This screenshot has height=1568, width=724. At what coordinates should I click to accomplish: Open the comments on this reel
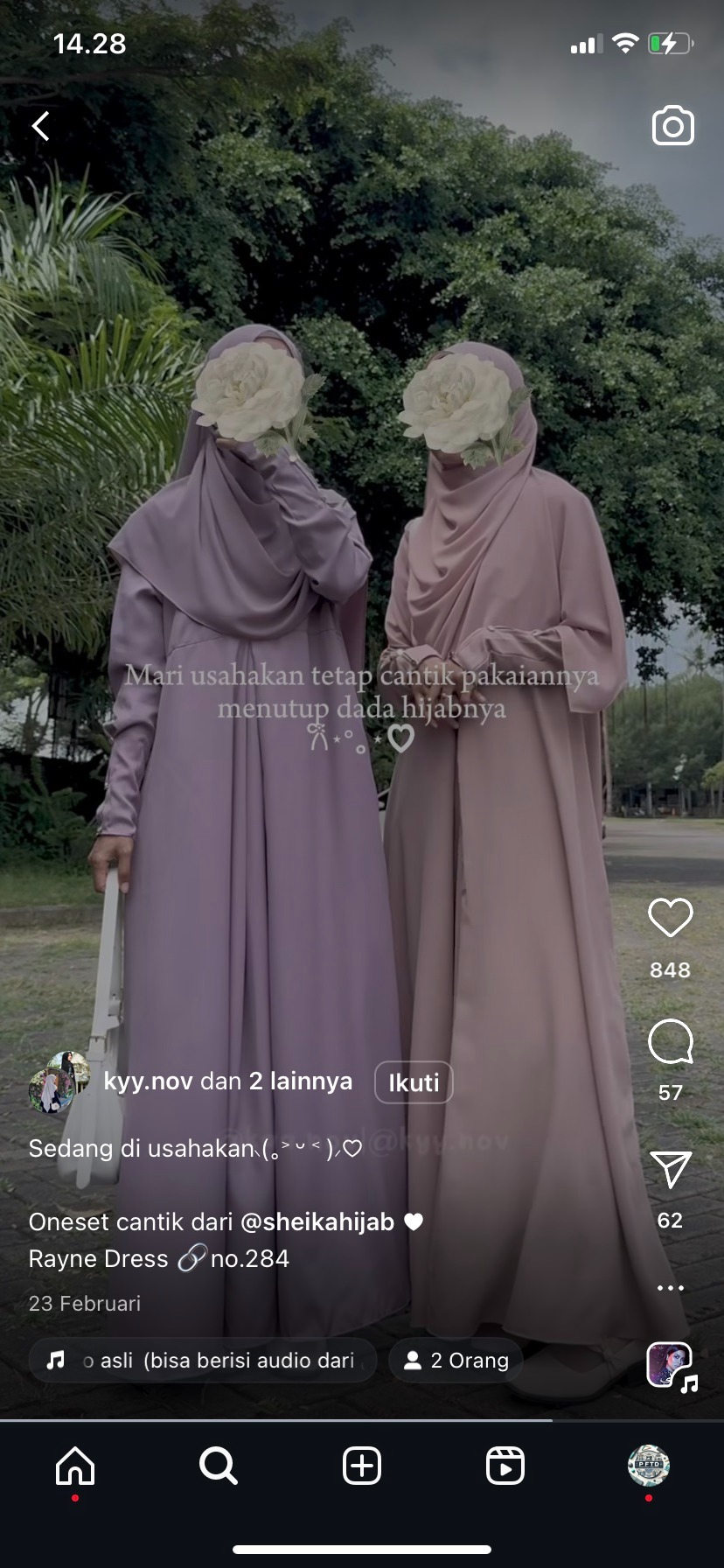point(670,1041)
